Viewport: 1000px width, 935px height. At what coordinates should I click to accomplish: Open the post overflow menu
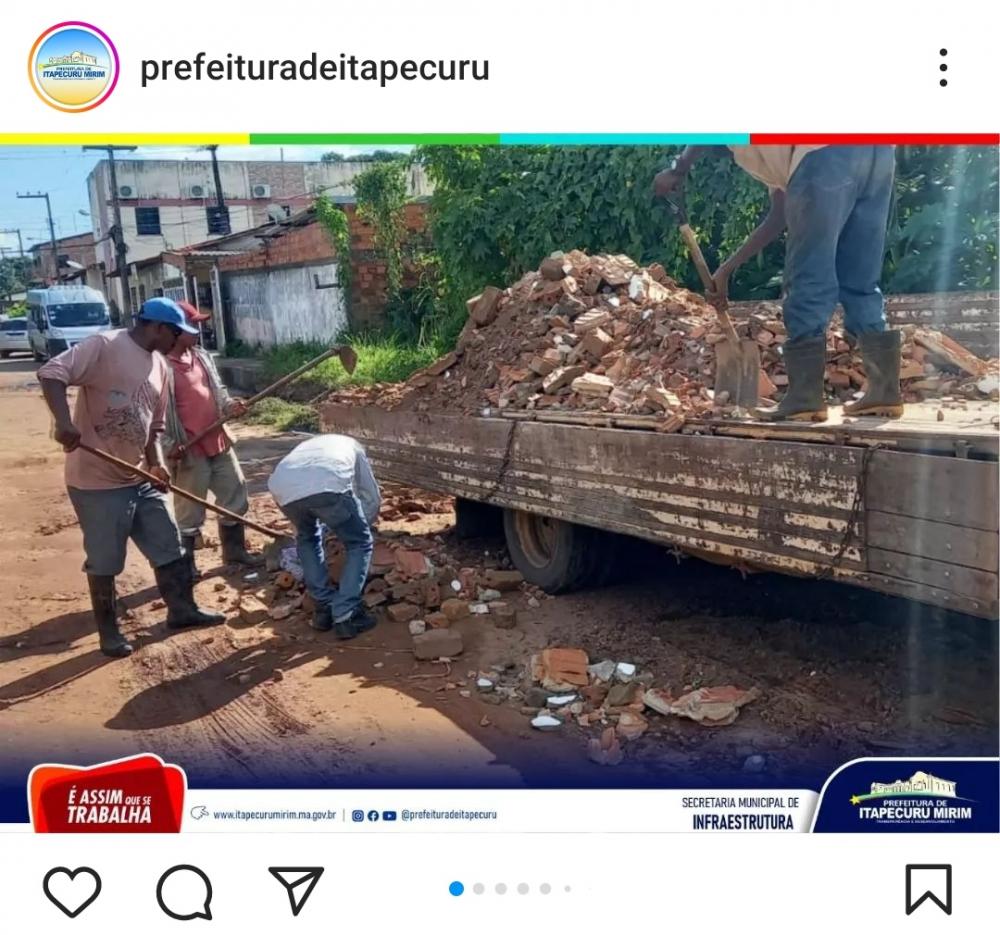pyautogui.click(x=942, y=67)
